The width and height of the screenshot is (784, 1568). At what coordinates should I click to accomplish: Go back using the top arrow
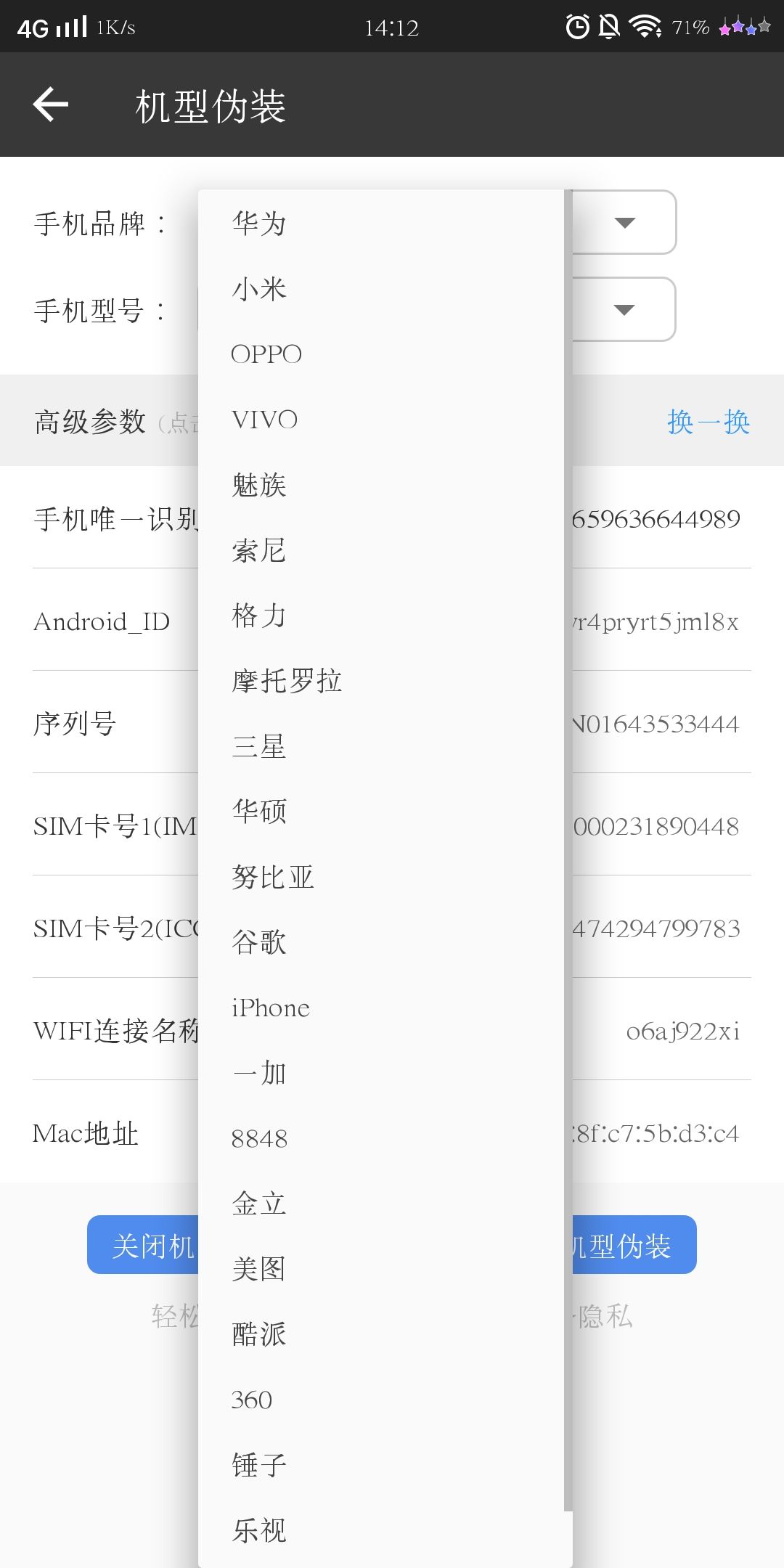tap(51, 105)
